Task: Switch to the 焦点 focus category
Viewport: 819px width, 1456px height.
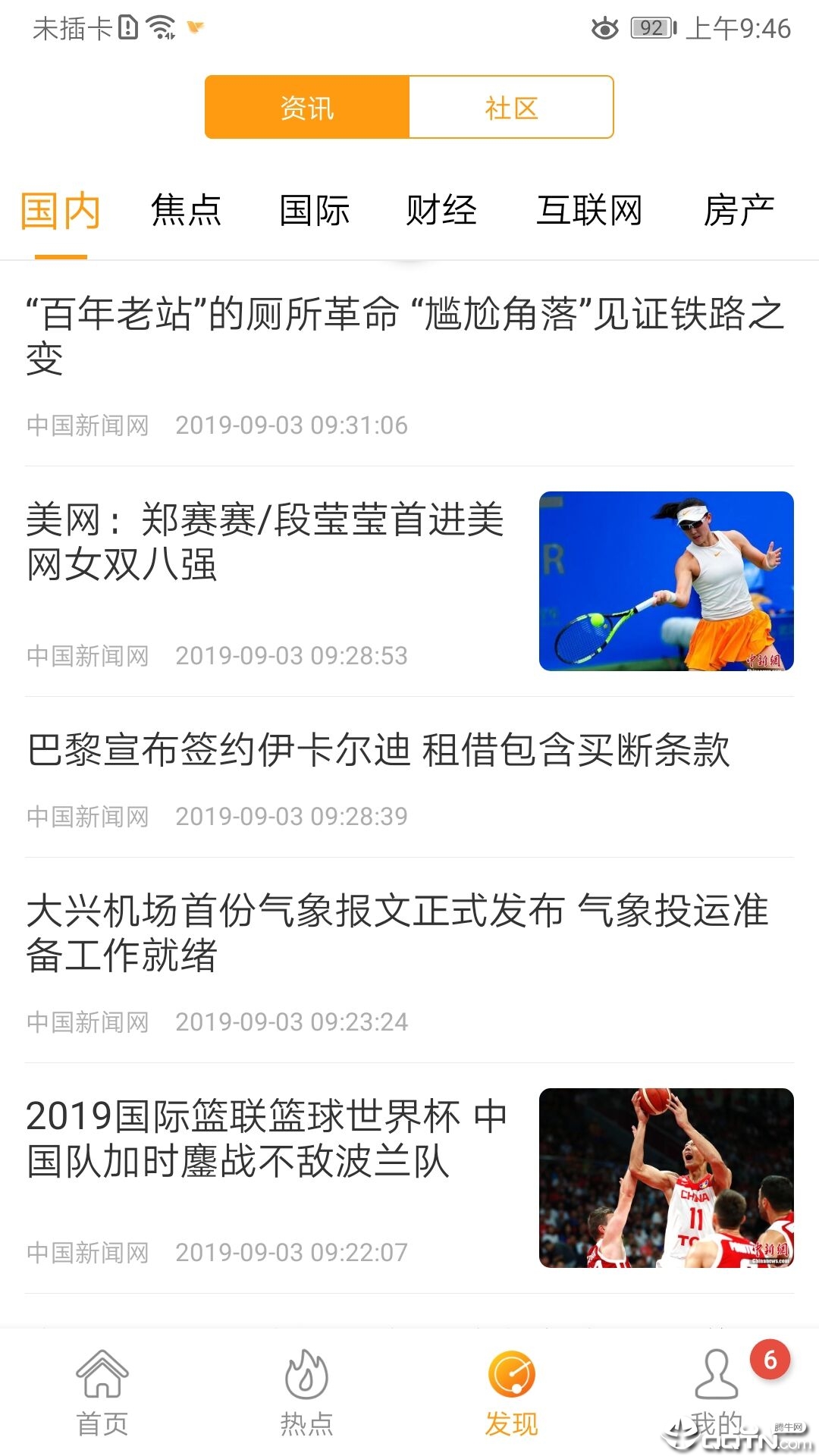Action: (x=186, y=211)
